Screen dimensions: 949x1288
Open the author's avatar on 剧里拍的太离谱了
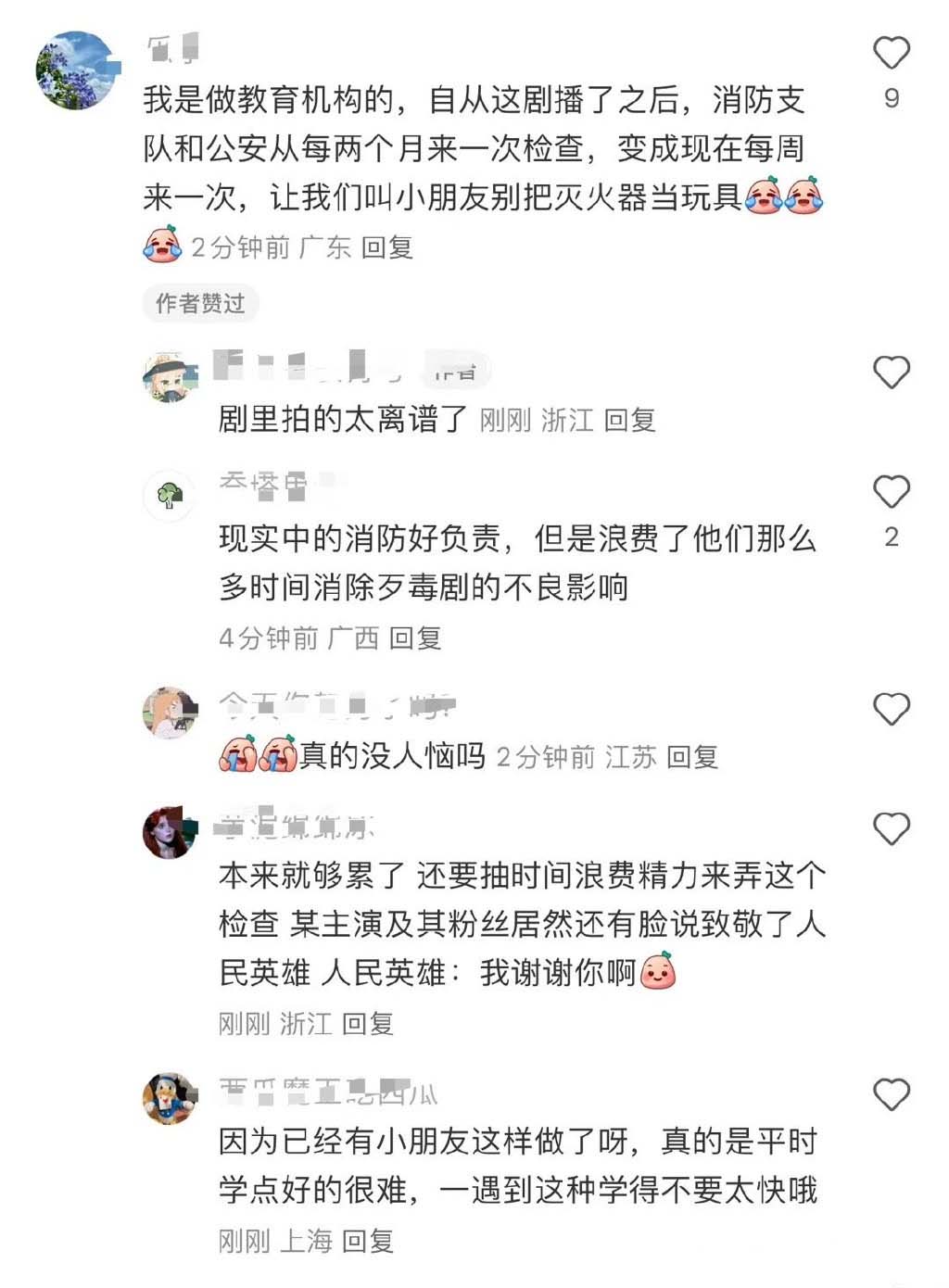pyautogui.click(x=171, y=378)
